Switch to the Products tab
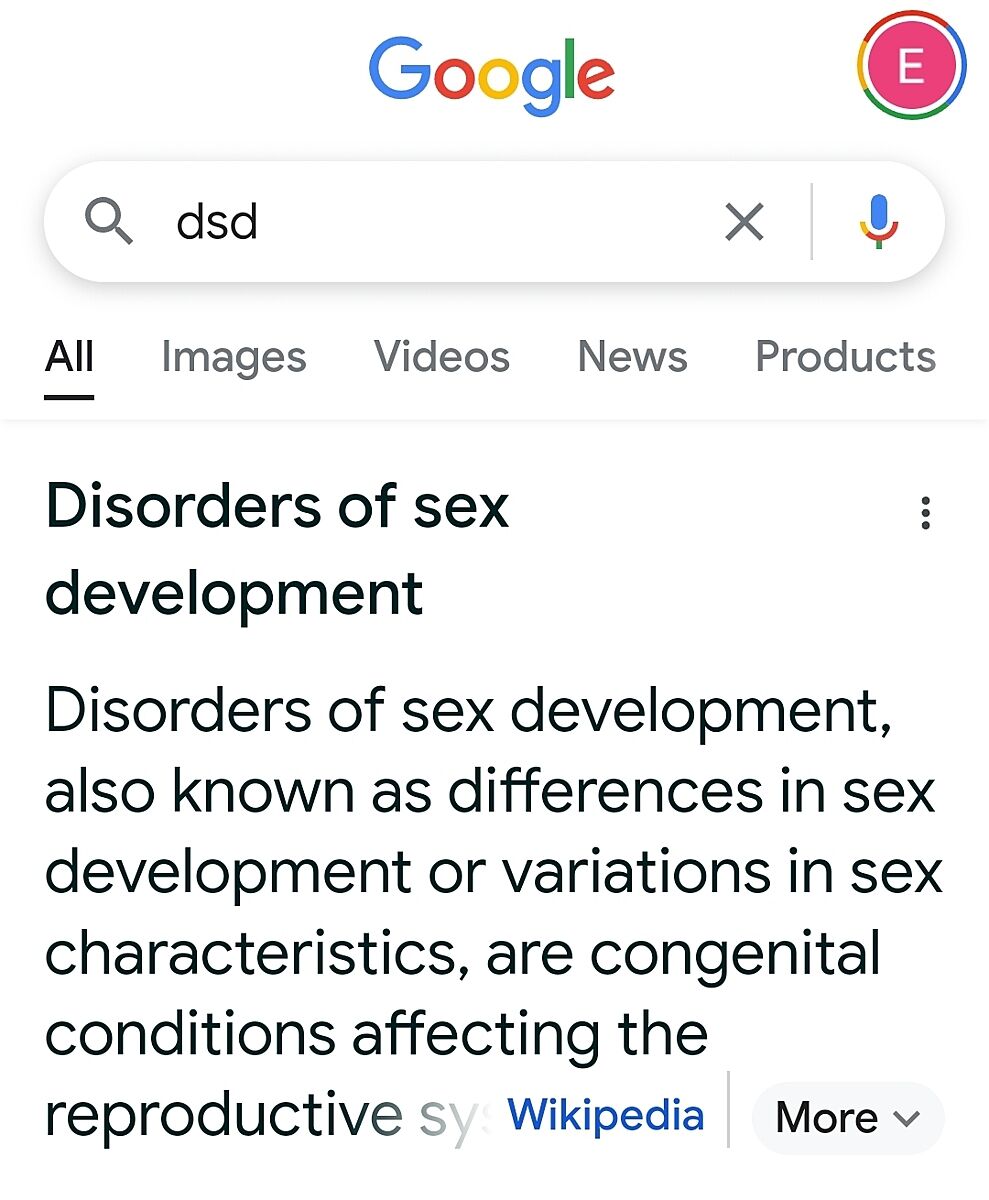This screenshot has width=989, height=1200. (x=845, y=357)
